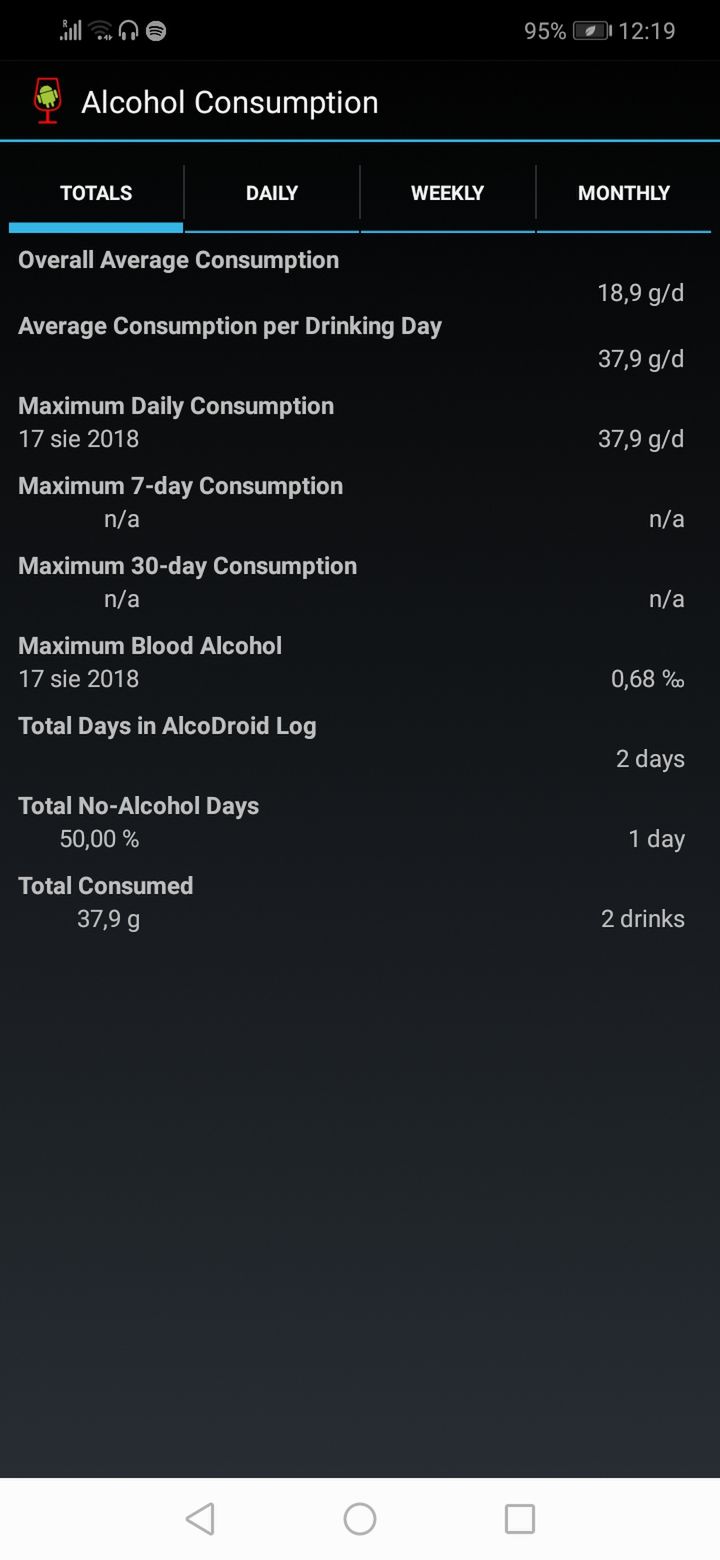Switch to the Weekly tab

click(448, 193)
